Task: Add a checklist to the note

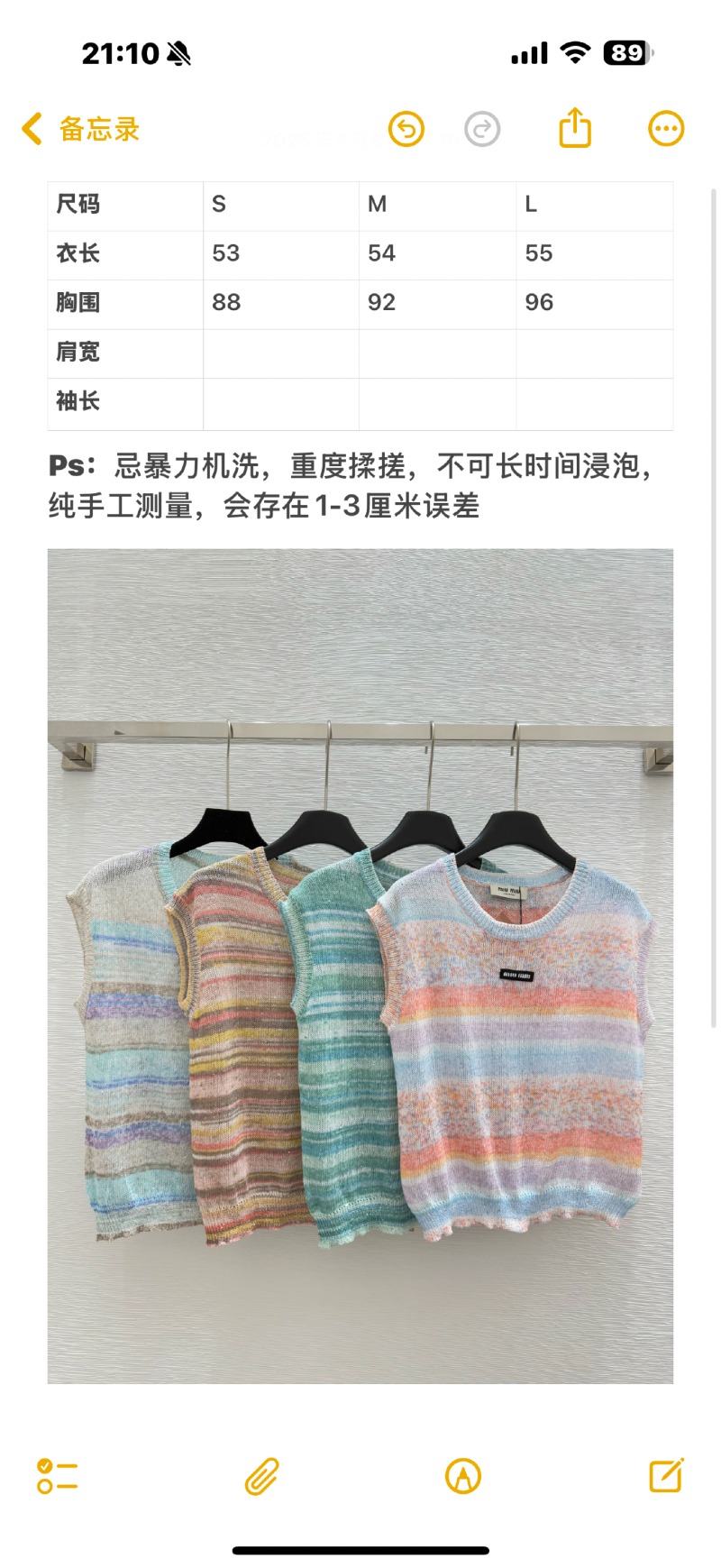Action: coord(58,1476)
